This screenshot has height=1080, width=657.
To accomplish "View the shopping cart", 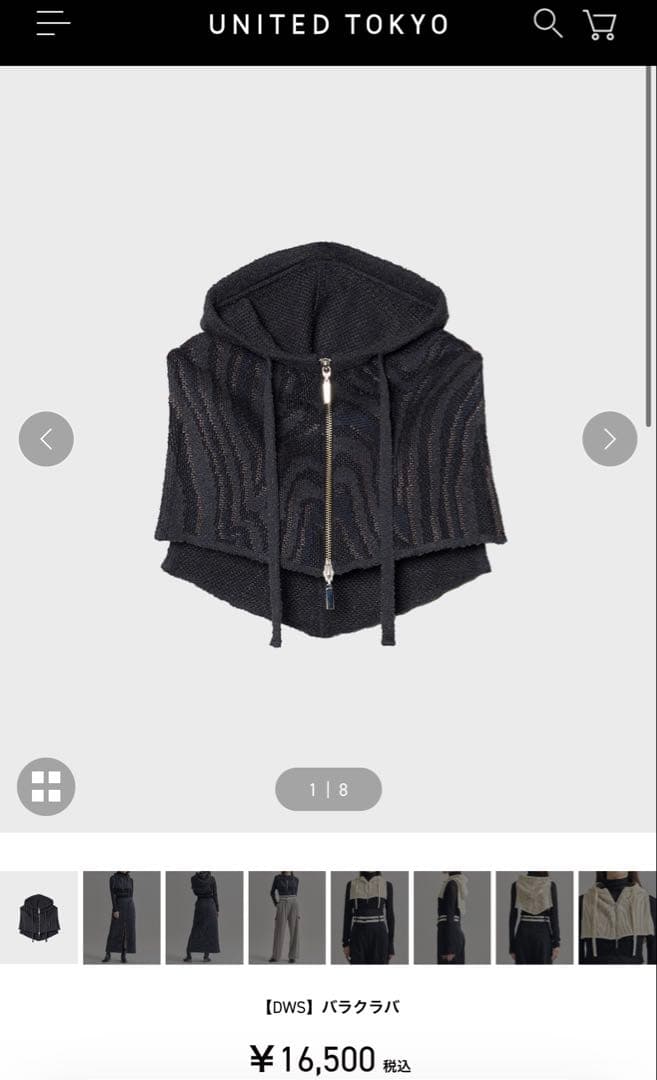I will point(600,24).
